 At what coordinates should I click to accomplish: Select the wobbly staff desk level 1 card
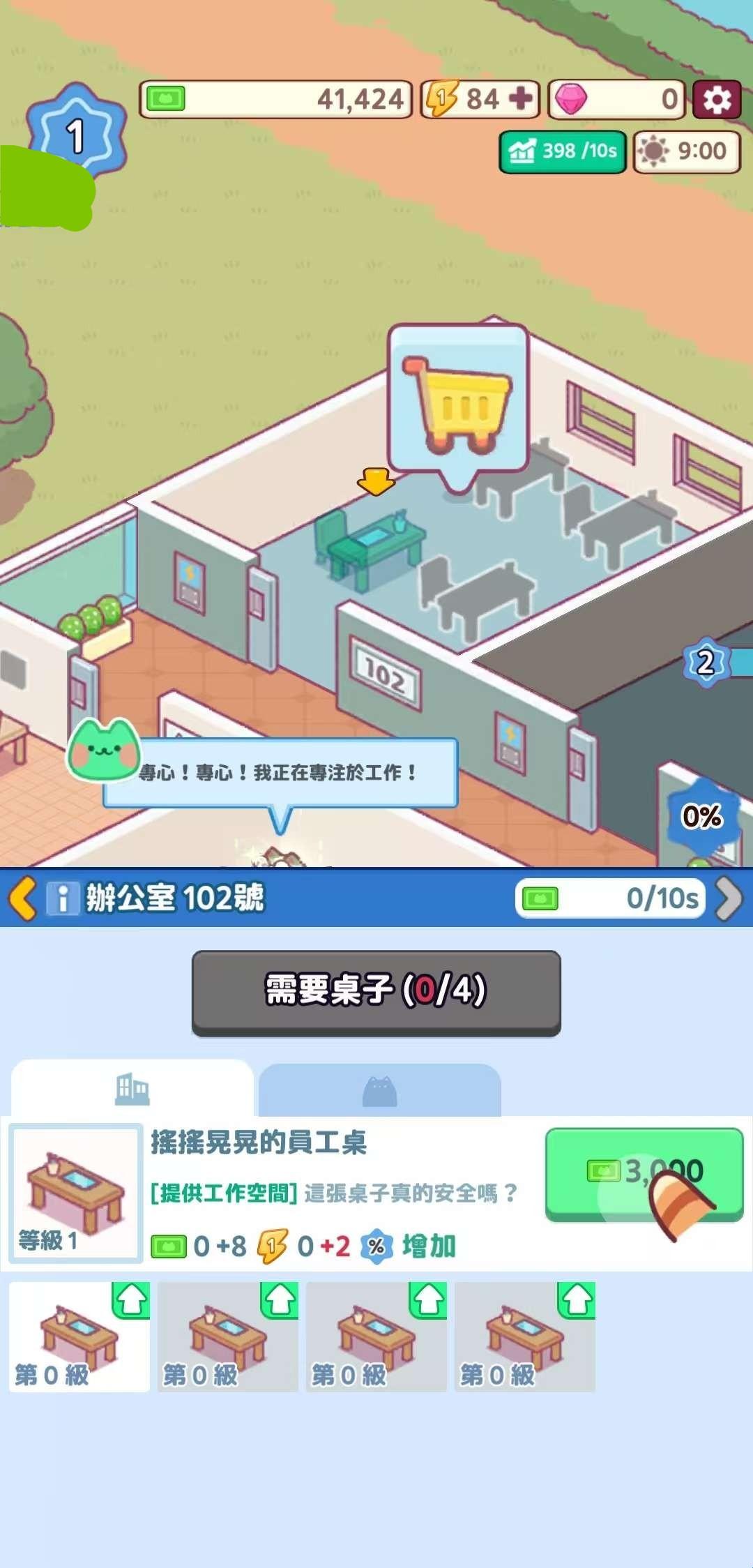click(75, 1193)
